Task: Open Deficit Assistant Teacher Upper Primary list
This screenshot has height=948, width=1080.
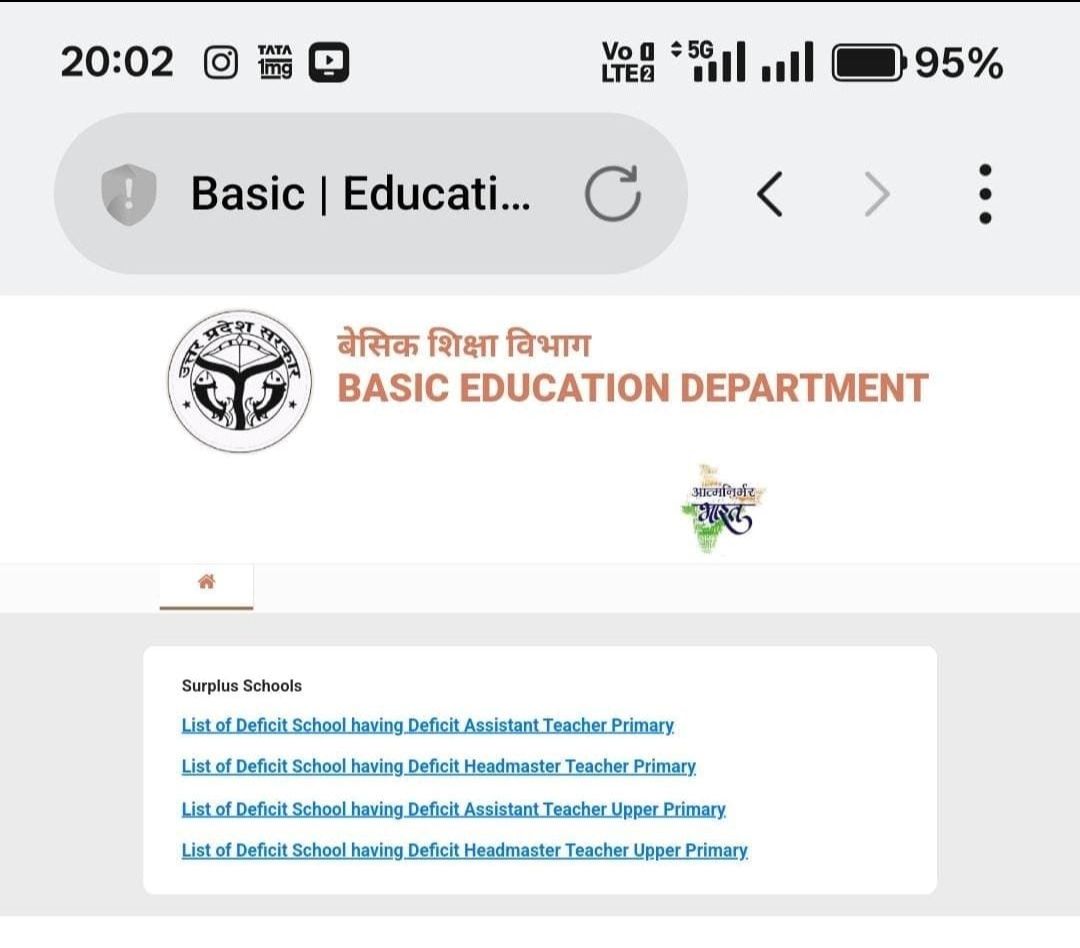Action: coord(453,809)
